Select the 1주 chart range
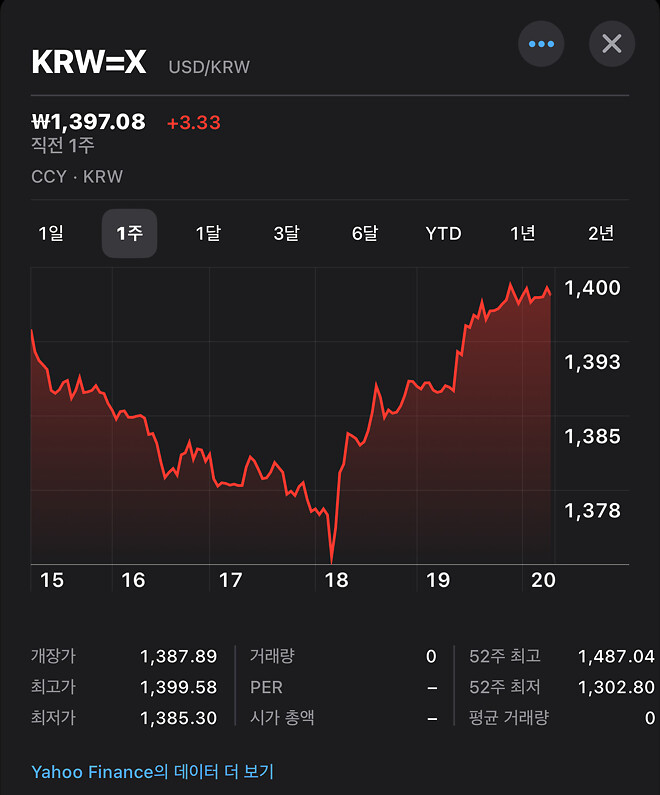660x795 pixels. click(129, 233)
